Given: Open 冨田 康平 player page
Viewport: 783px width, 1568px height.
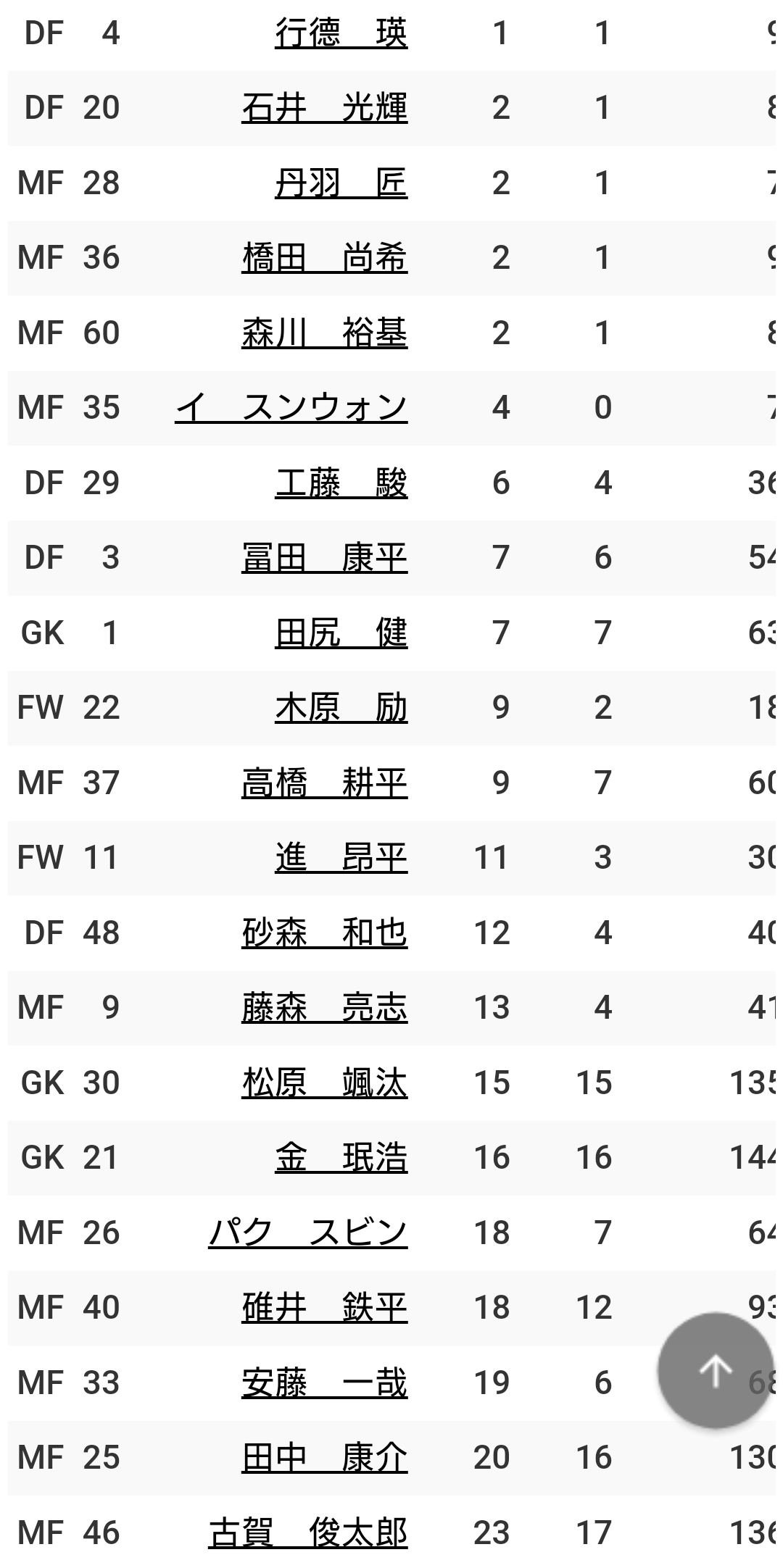Looking at the screenshot, I should coord(324,558).
